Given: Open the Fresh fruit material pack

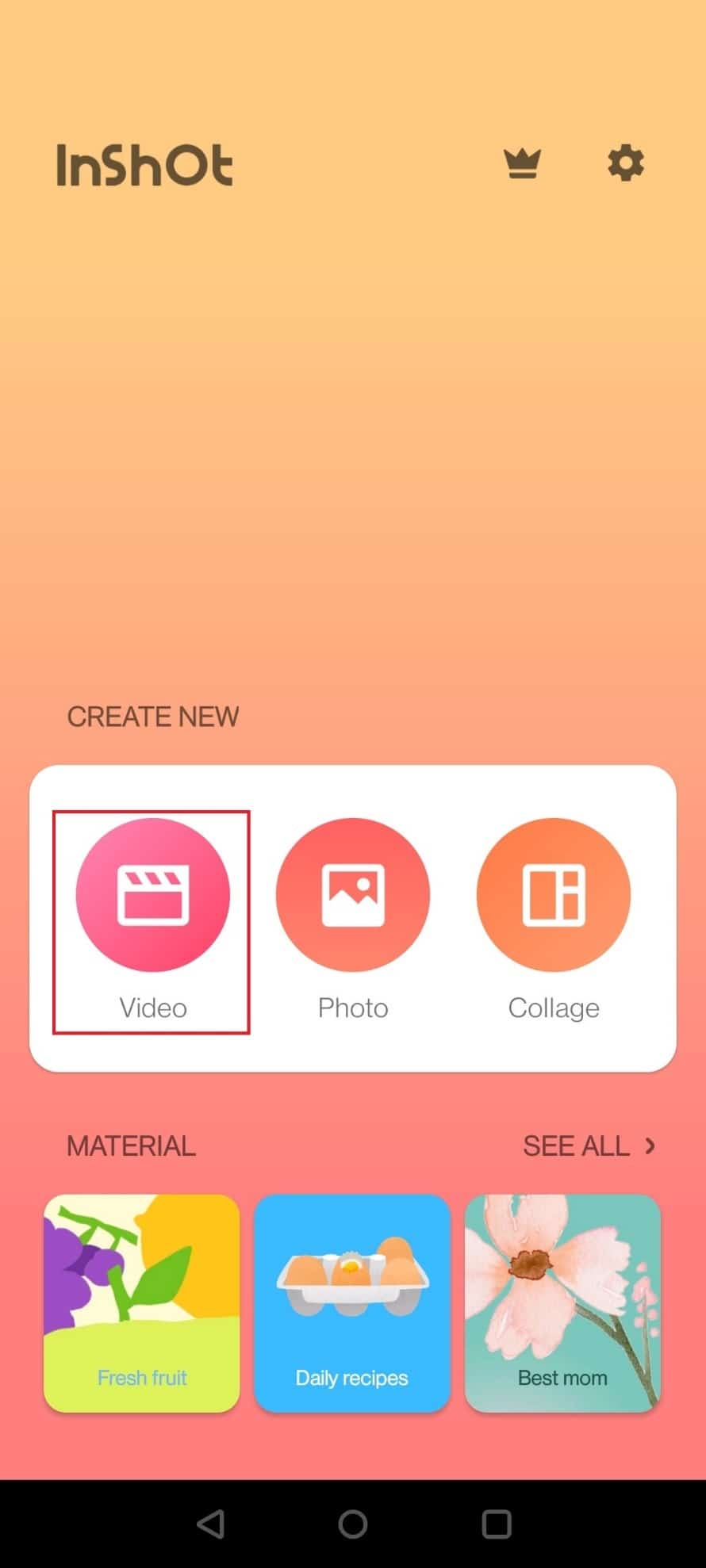Looking at the screenshot, I should coord(142,1303).
